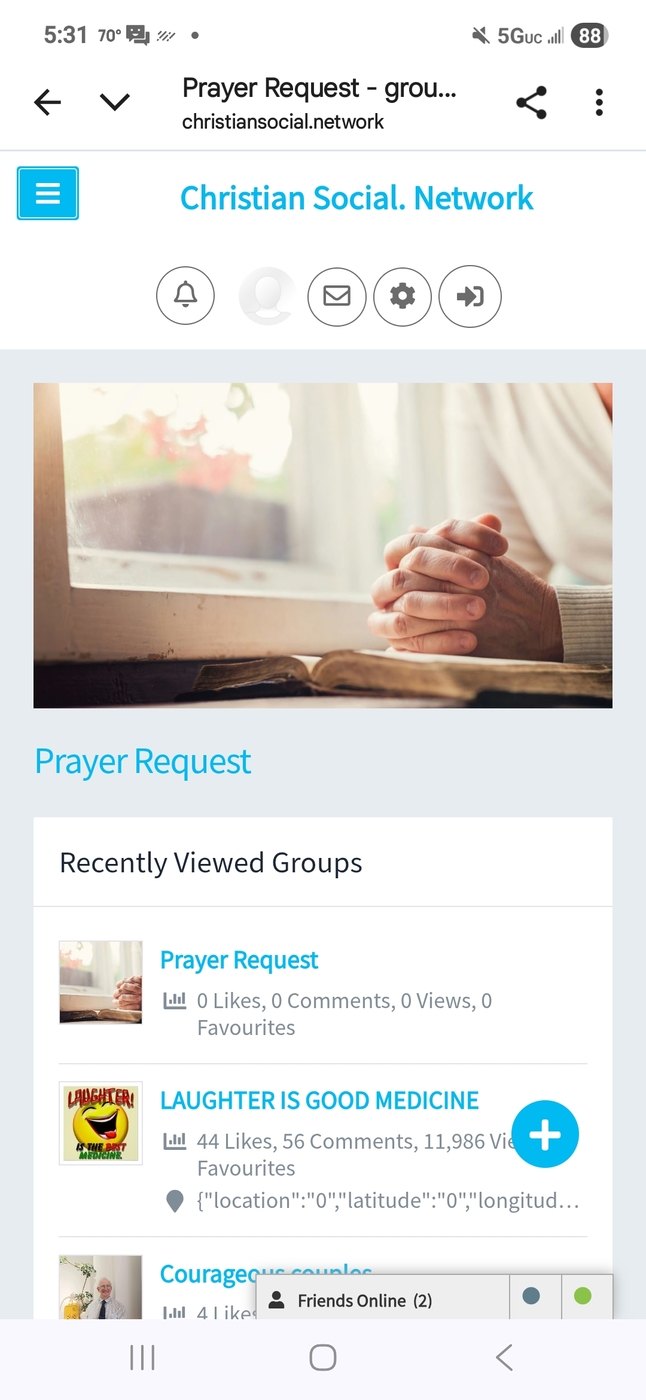Open the Laughter group thumbnail image
The height and width of the screenshot is (1400, 646).
[100, 1122]
